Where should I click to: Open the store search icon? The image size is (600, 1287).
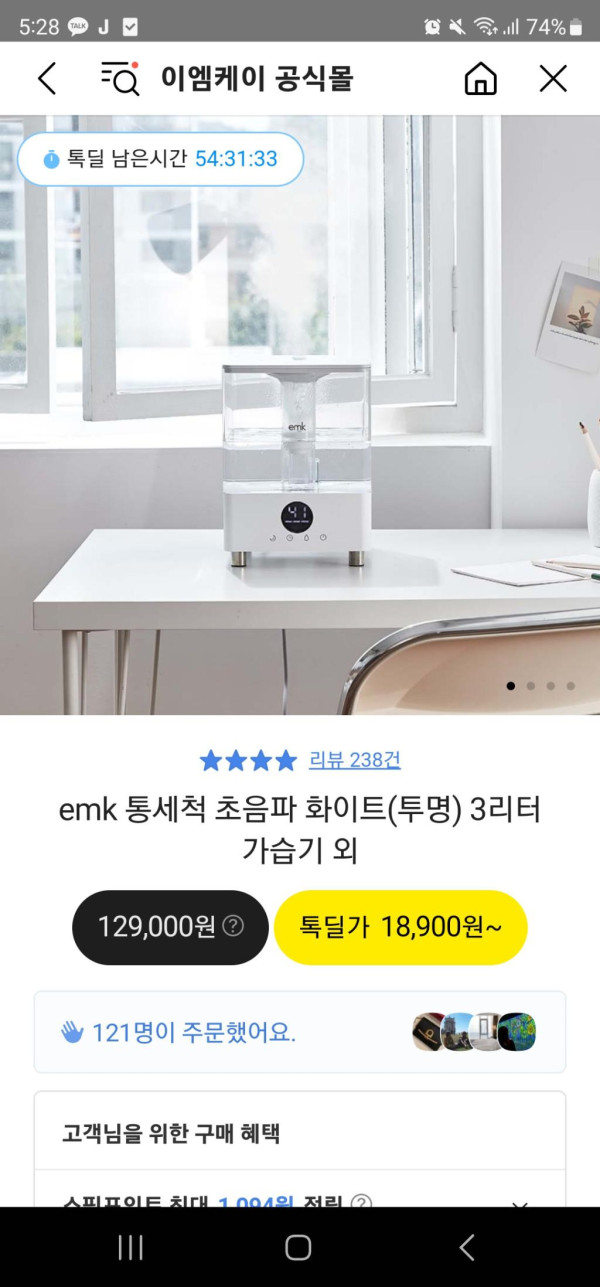(x=120, y=78)
